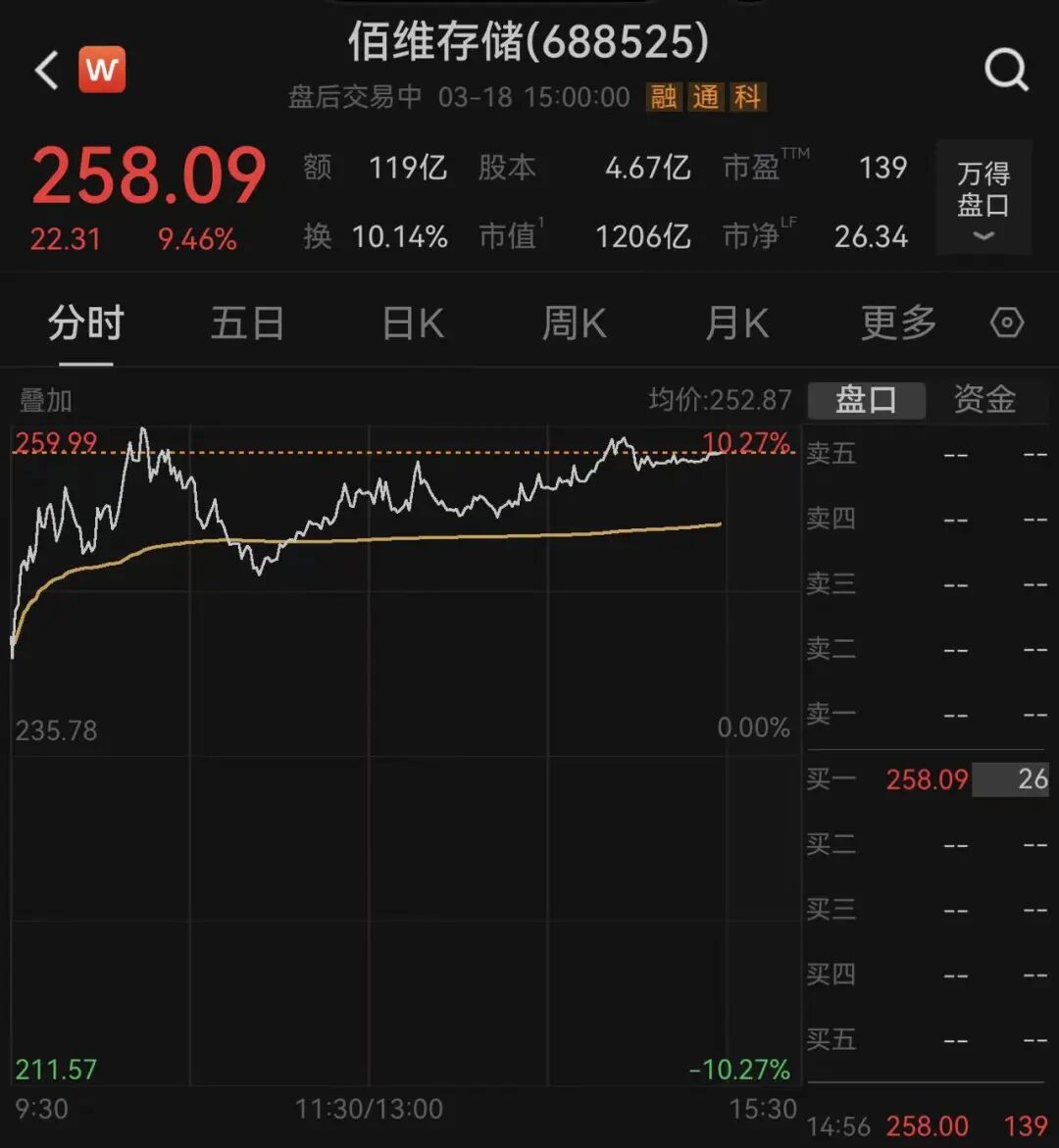
Task: Click the Wind W logo icon
Action: [x=102, y=70]
